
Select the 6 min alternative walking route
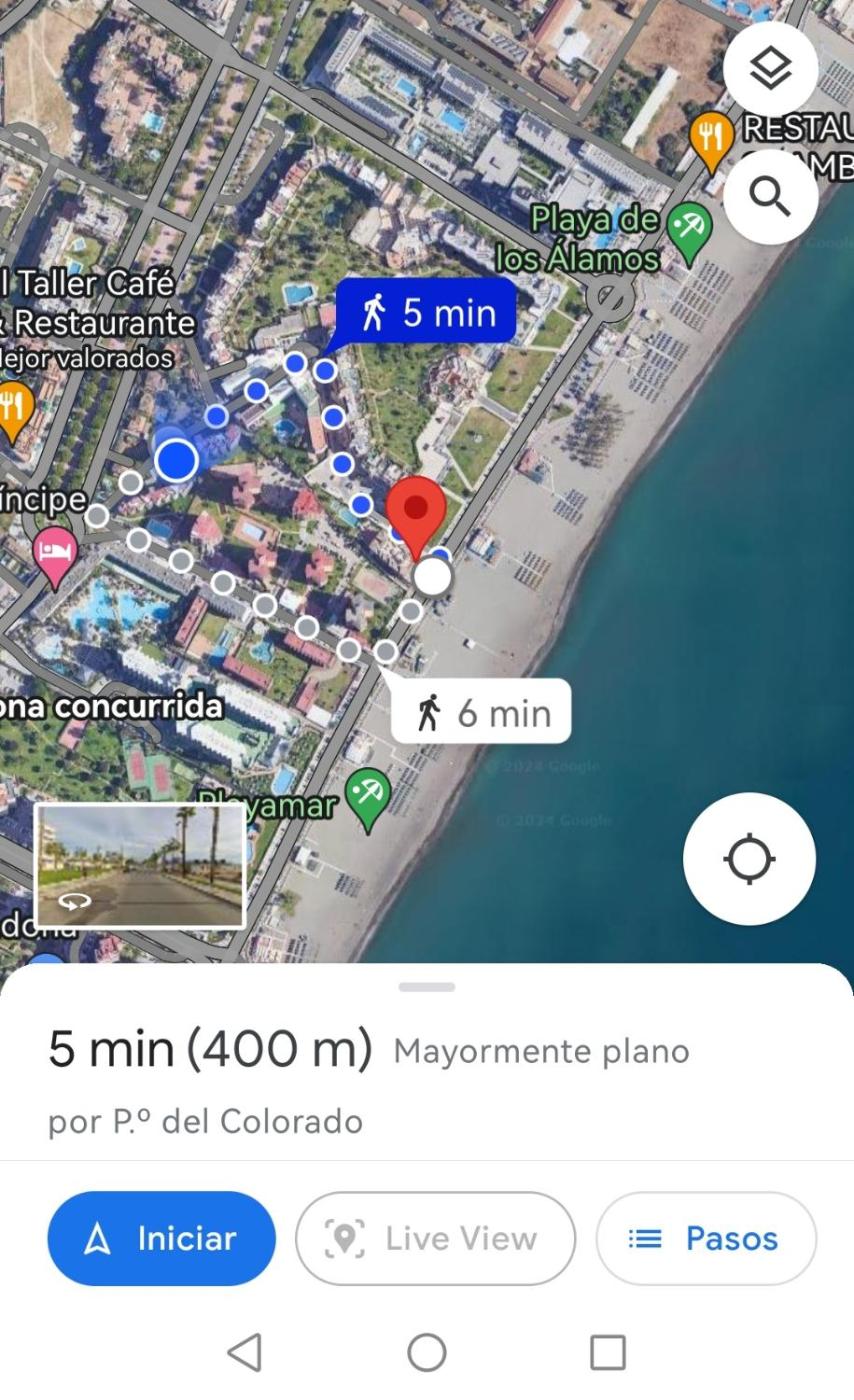pos(481,712)
